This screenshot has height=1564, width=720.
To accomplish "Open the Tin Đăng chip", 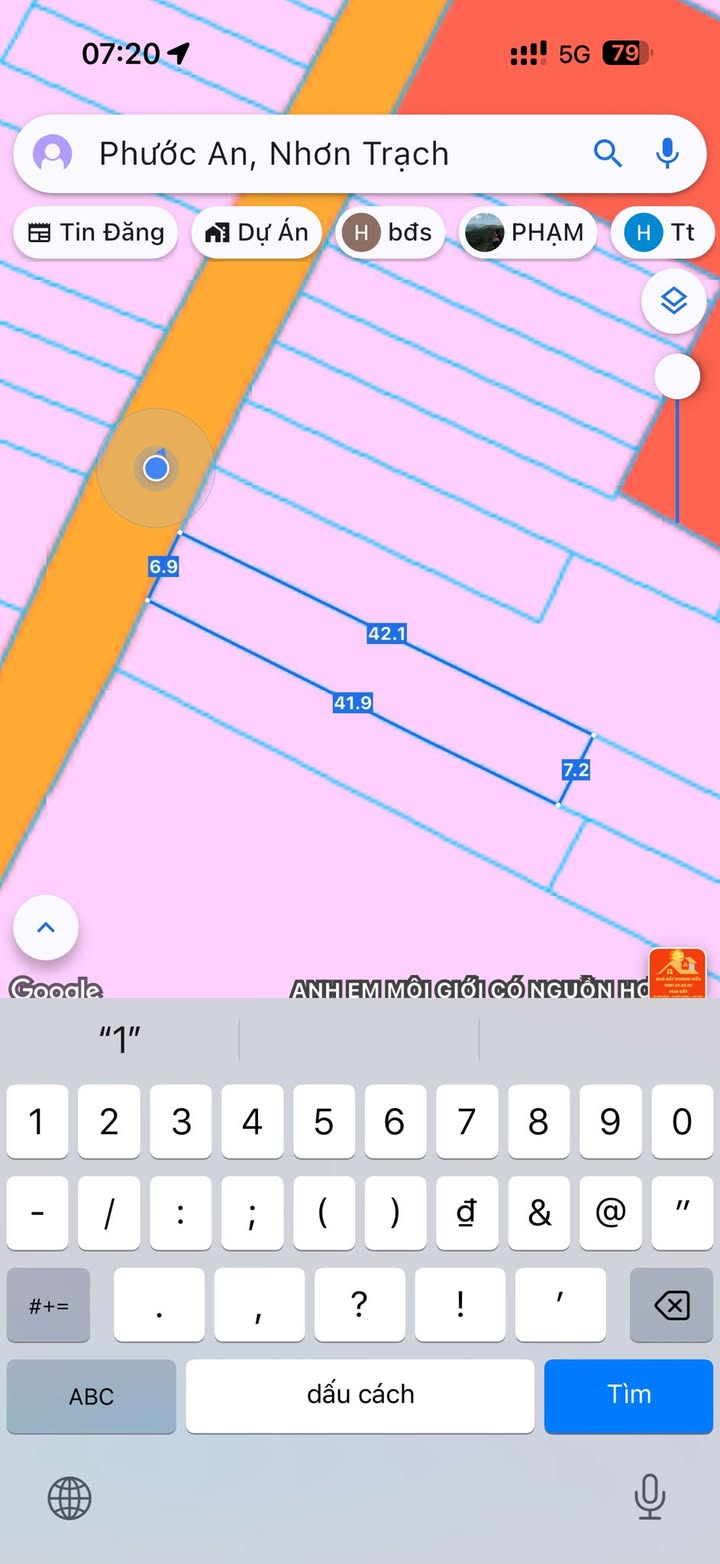I will point(95,233).
